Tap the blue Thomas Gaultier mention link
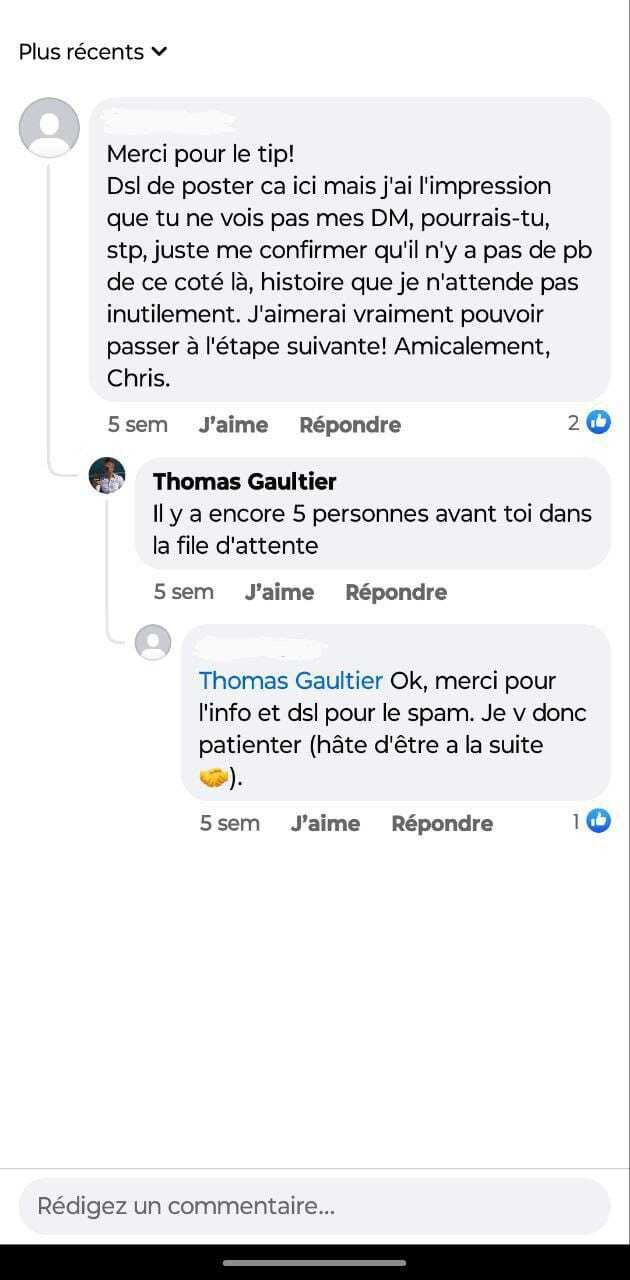Screen dimensions: 630x1280 [x=290, y=681]
